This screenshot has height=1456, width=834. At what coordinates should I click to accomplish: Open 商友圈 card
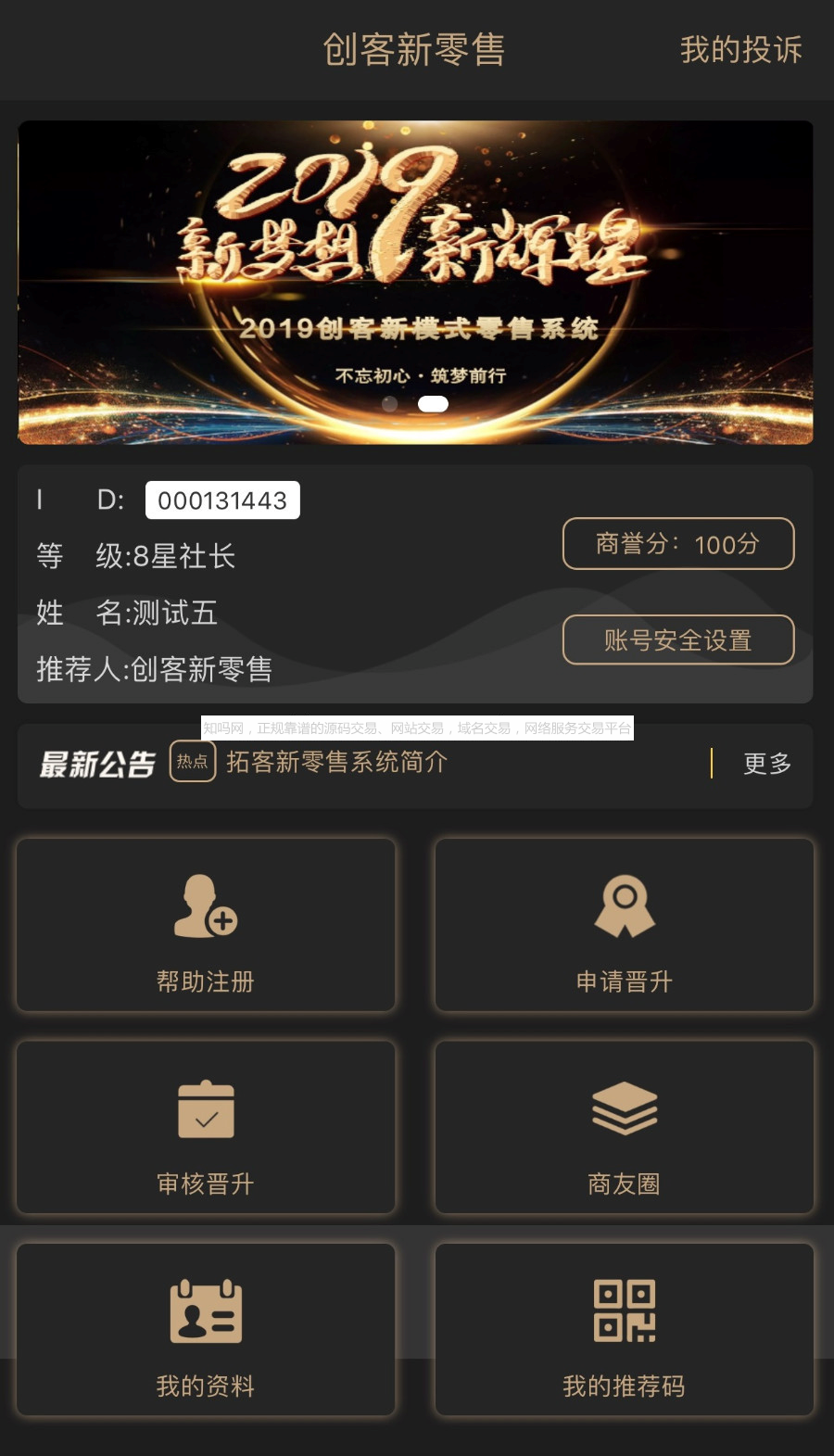click(624, 1127)
